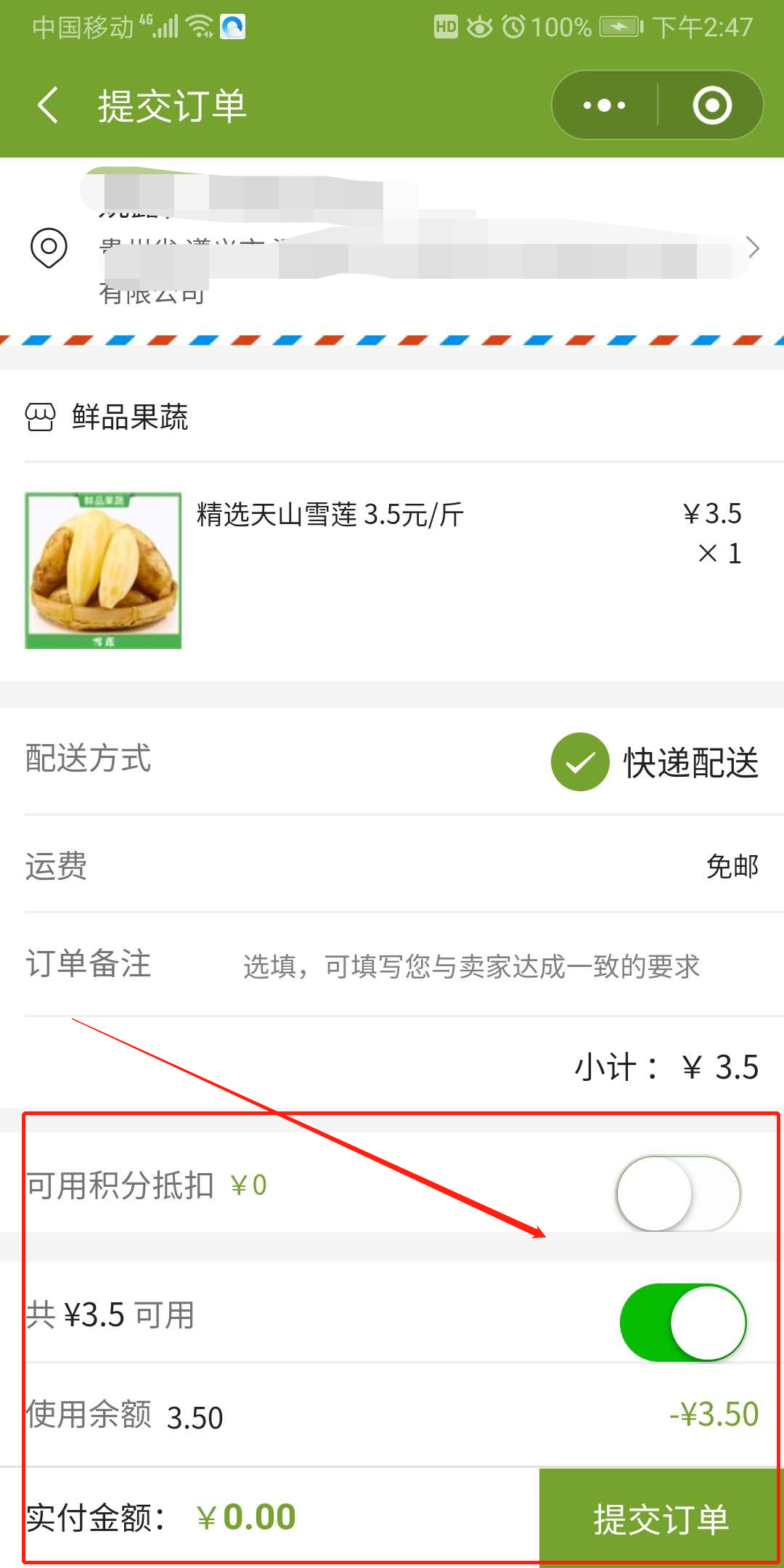Click the 天山雪莲 product thumbnail image
Image resolution: width=784 pixels, height=1568 pixels.
(x=102, y=571)
